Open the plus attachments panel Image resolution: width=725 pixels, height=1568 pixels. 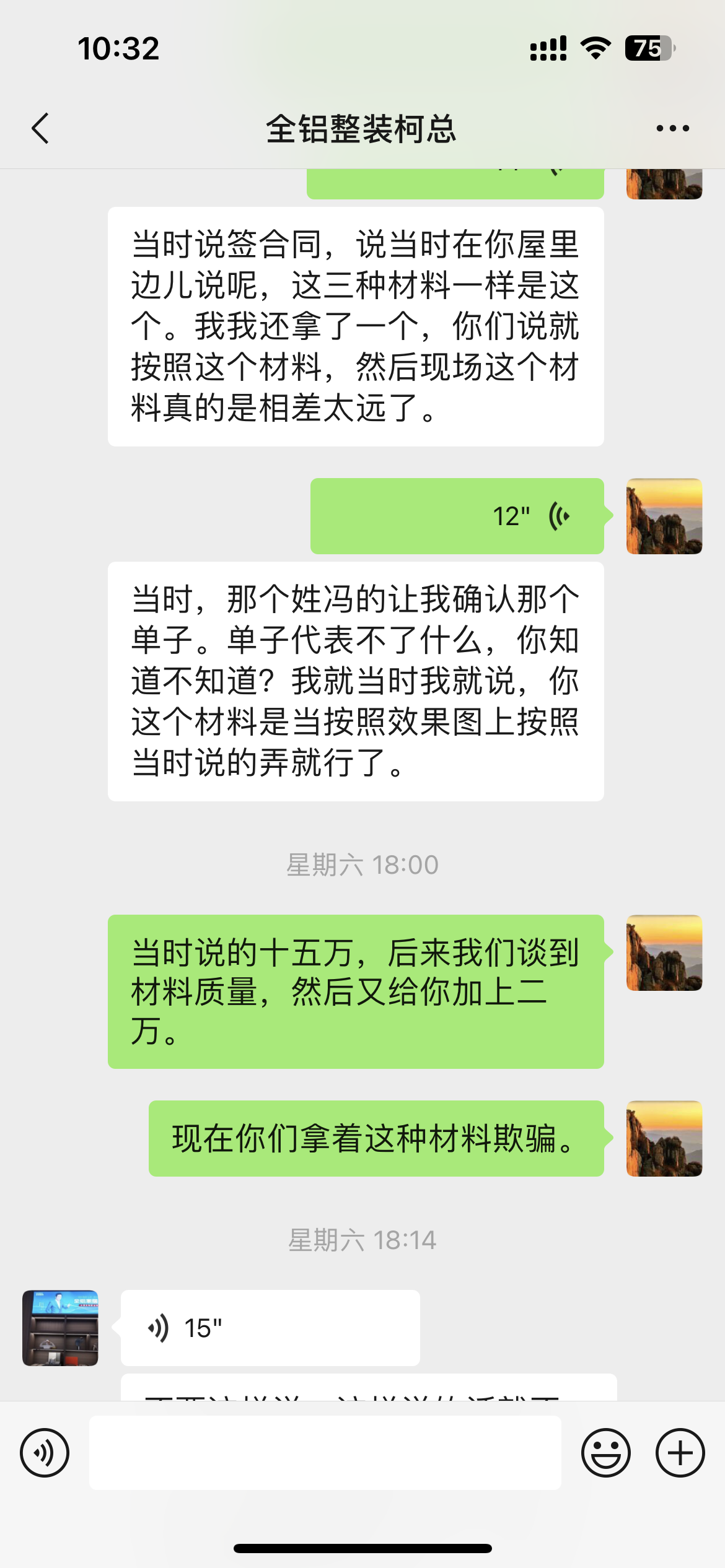[x=680, y=1453]
